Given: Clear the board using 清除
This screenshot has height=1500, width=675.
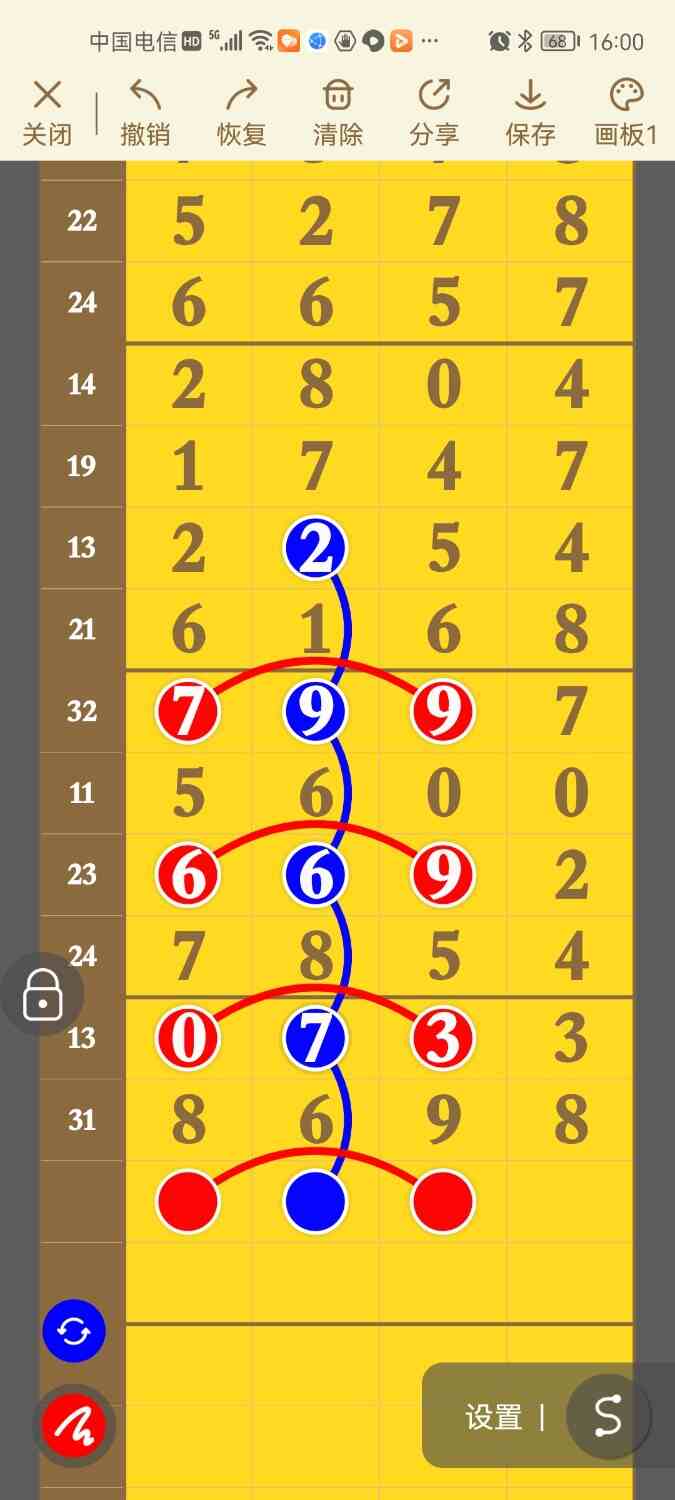Looking at the screenshot, I should pyautogui.click(x=338, y=114).
